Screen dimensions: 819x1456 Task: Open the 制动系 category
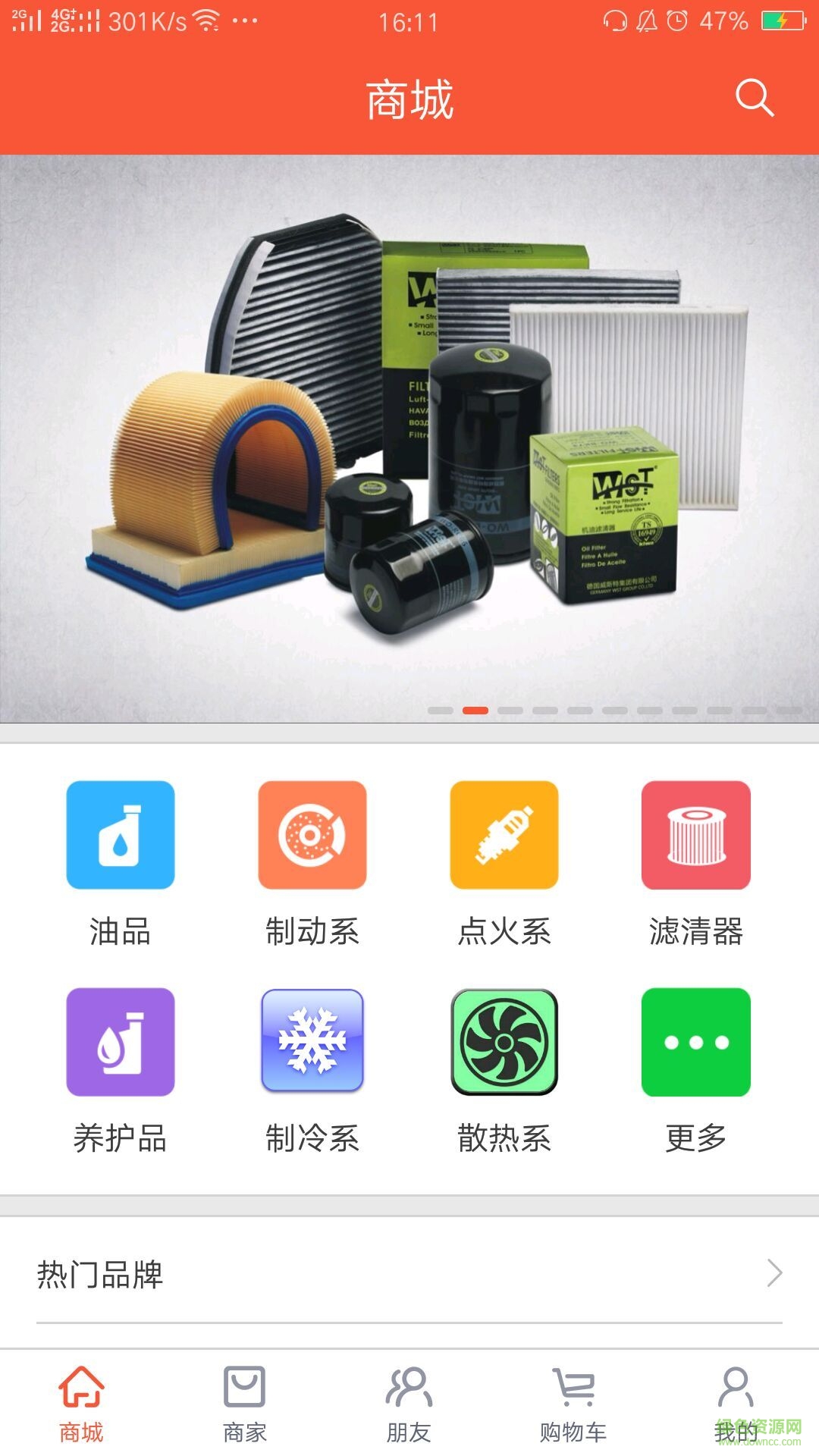coord(312,864)
